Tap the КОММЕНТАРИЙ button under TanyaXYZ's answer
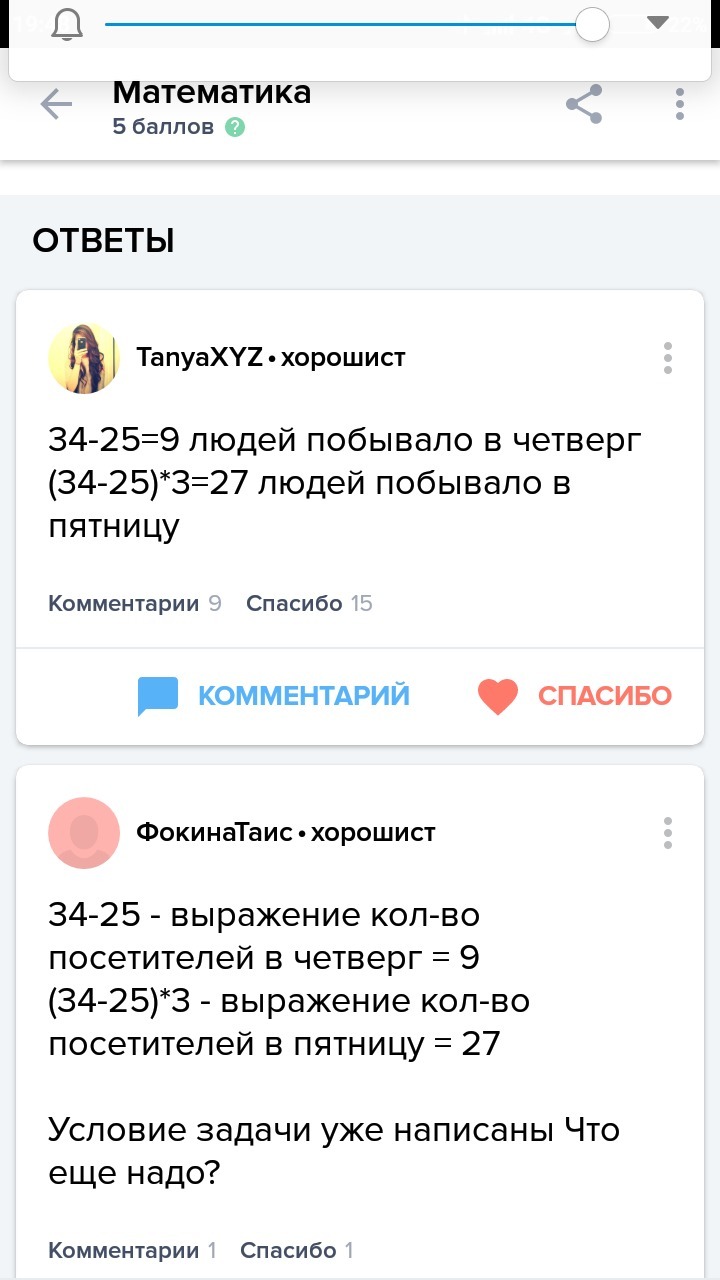 (x=274, y=696)
